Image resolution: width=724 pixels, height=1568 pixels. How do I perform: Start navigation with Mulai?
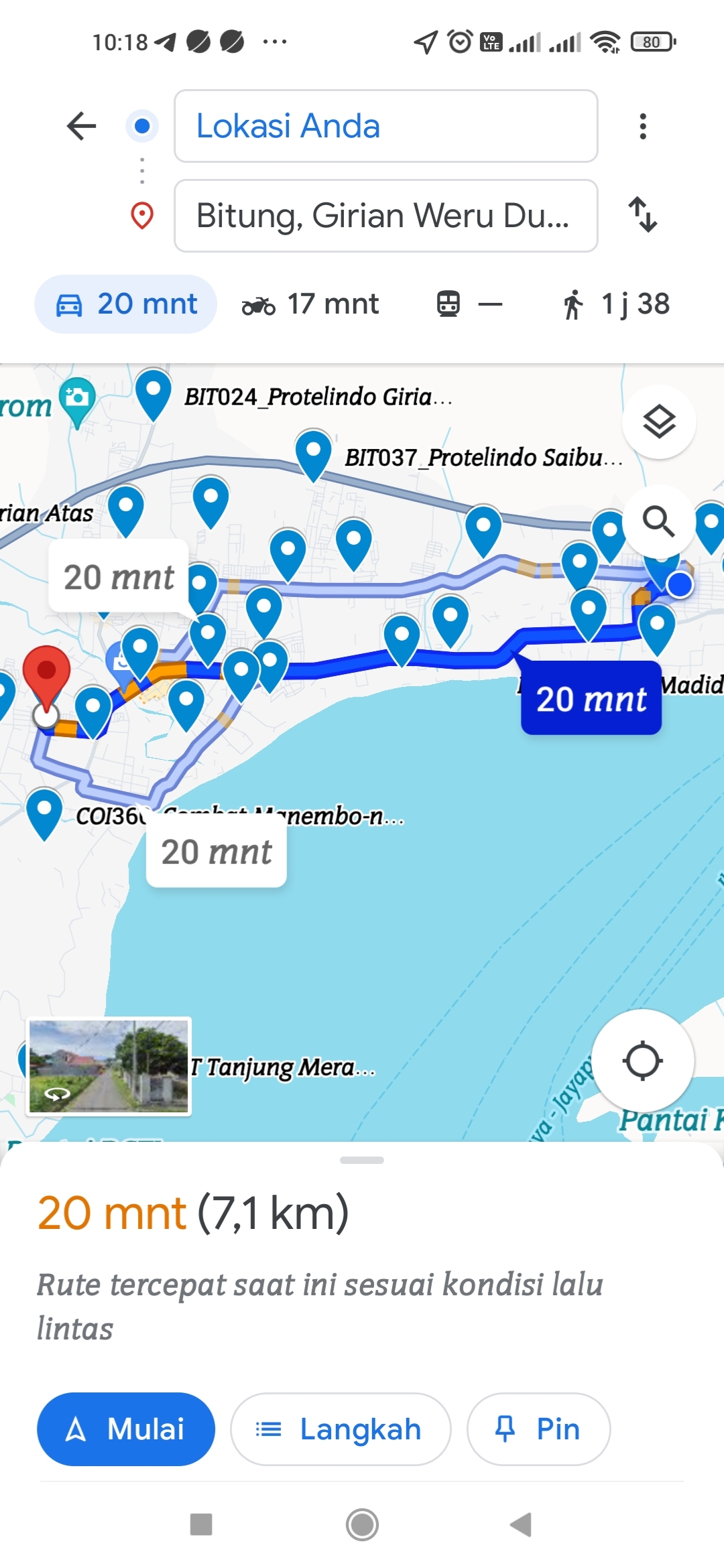126,1429
